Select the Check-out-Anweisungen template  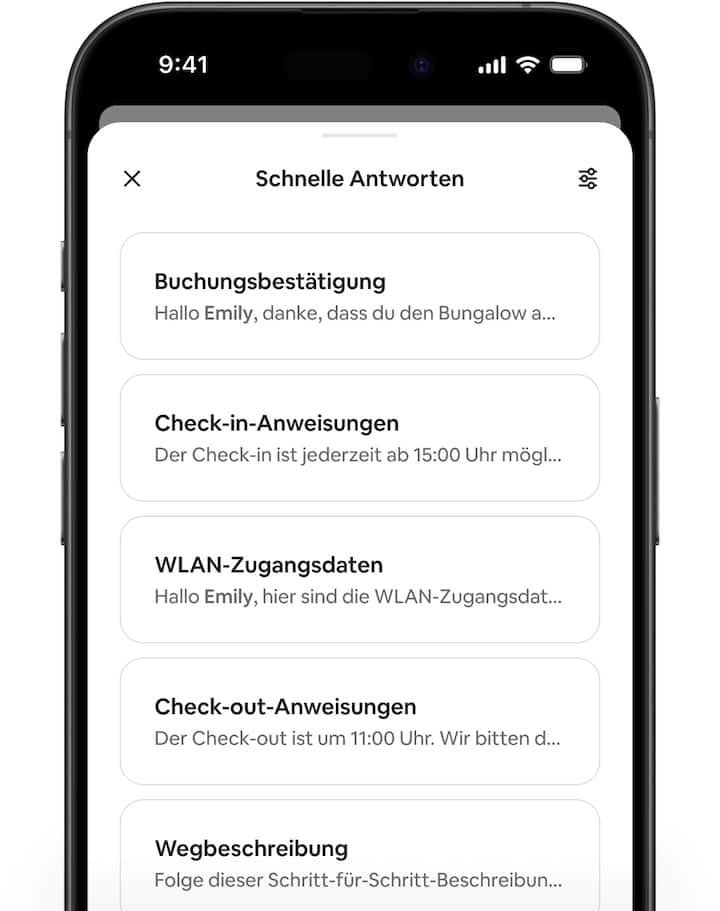[359, 721]
